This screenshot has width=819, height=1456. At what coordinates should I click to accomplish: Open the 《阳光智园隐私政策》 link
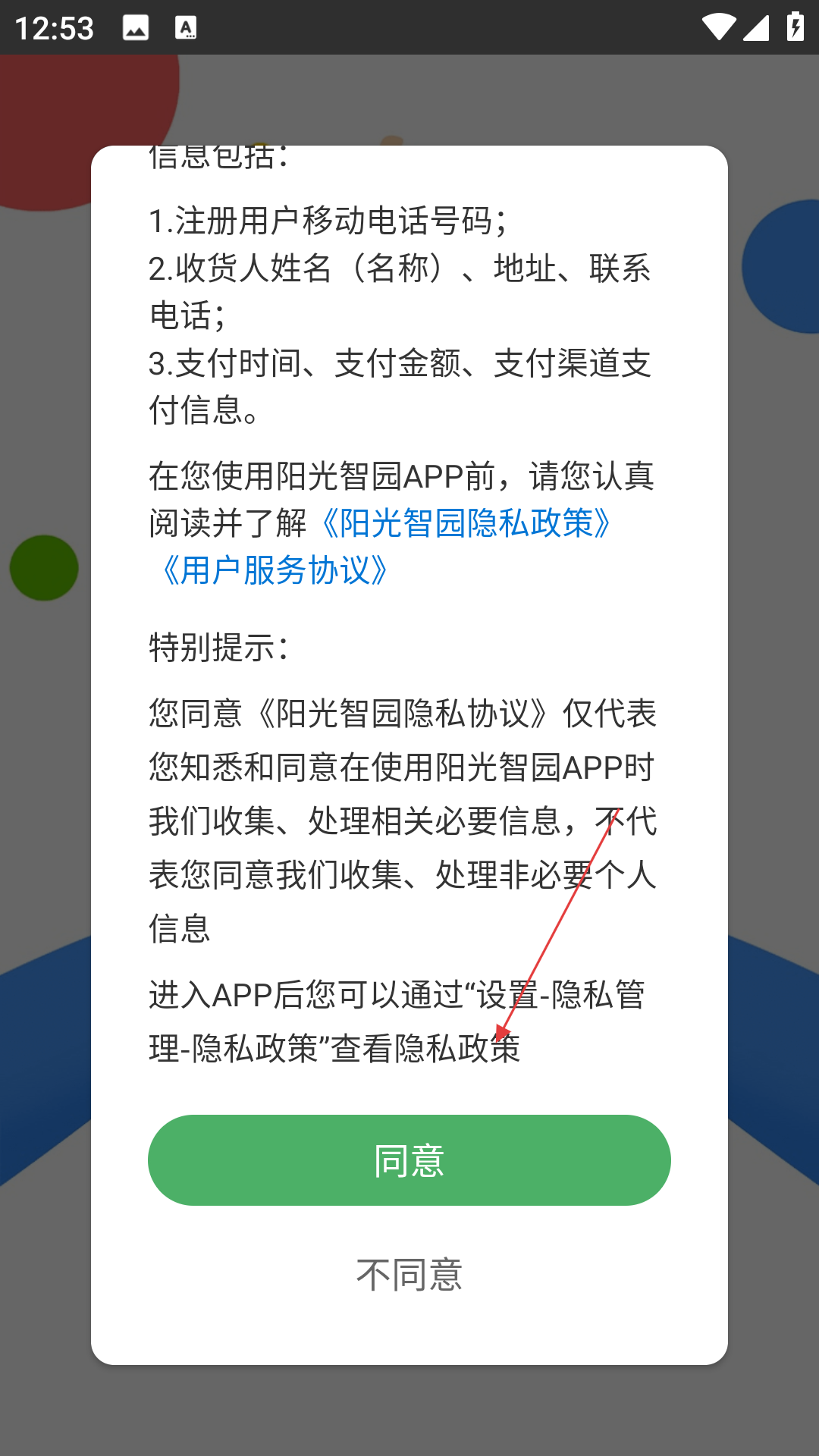466,523
